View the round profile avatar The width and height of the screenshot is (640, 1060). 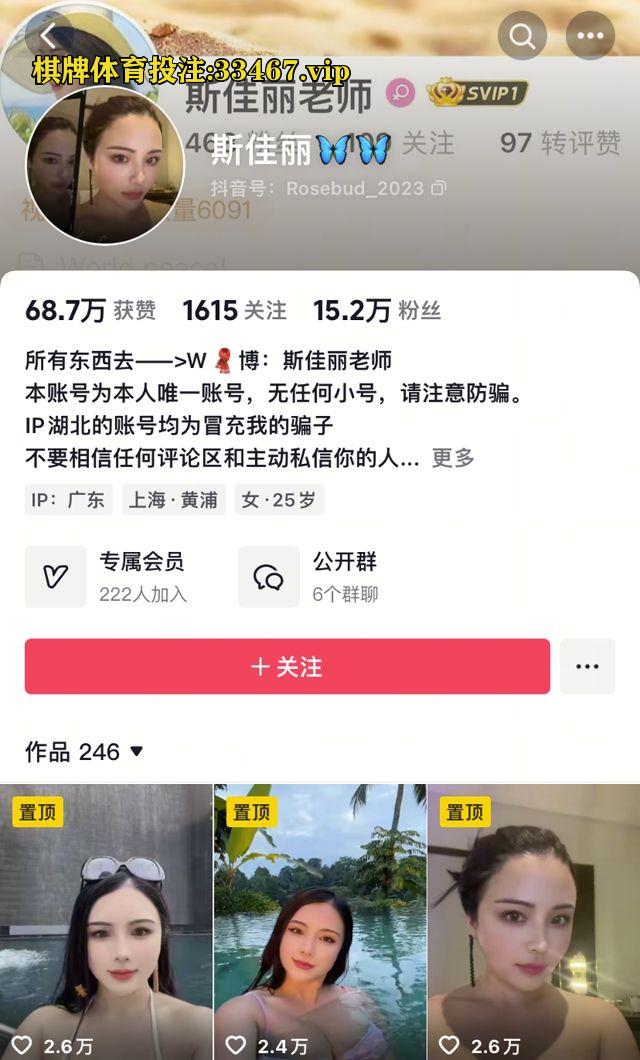coord(105,165)
